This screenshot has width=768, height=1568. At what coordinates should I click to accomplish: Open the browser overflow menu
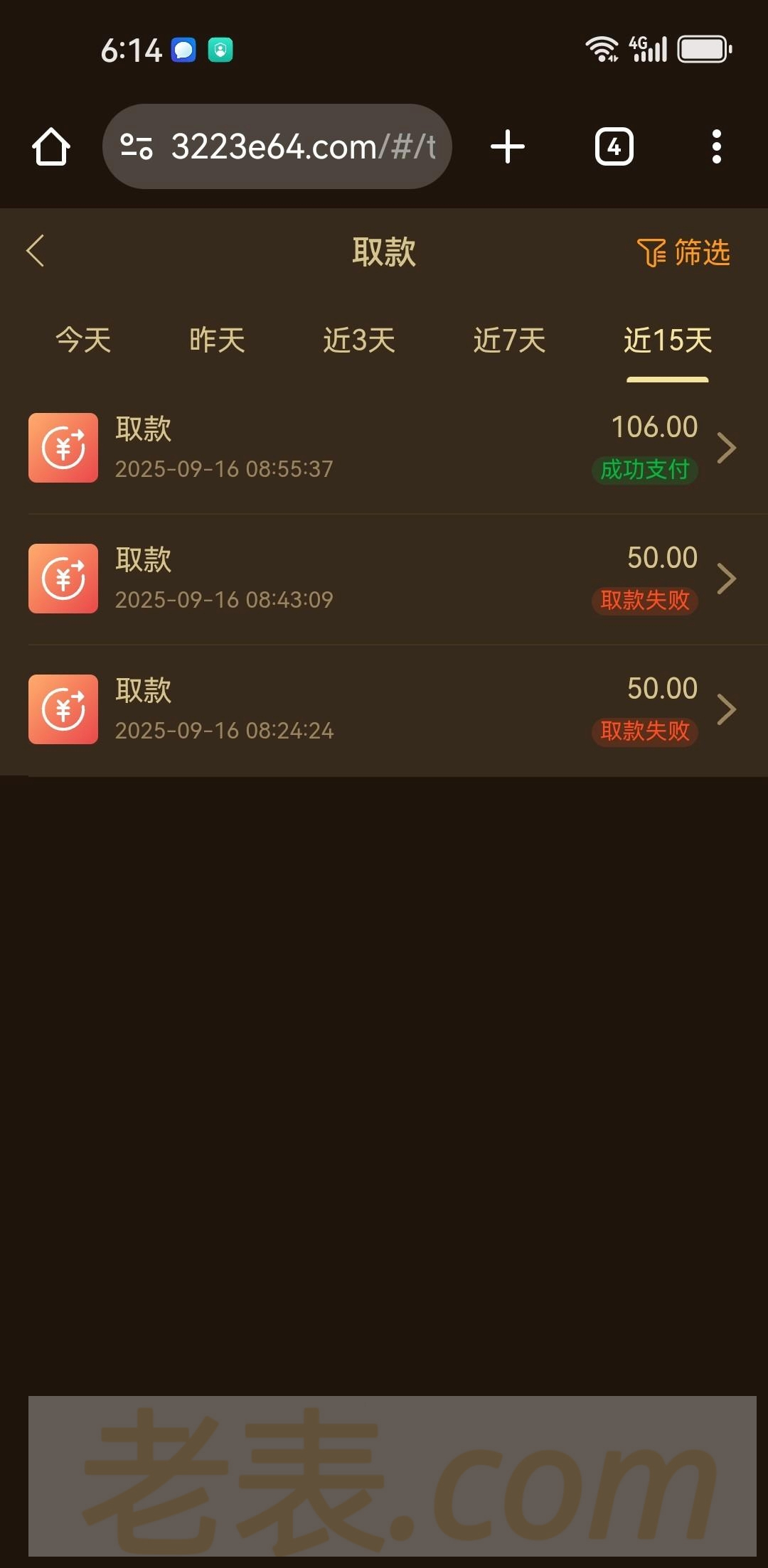(x=716, y=146)
